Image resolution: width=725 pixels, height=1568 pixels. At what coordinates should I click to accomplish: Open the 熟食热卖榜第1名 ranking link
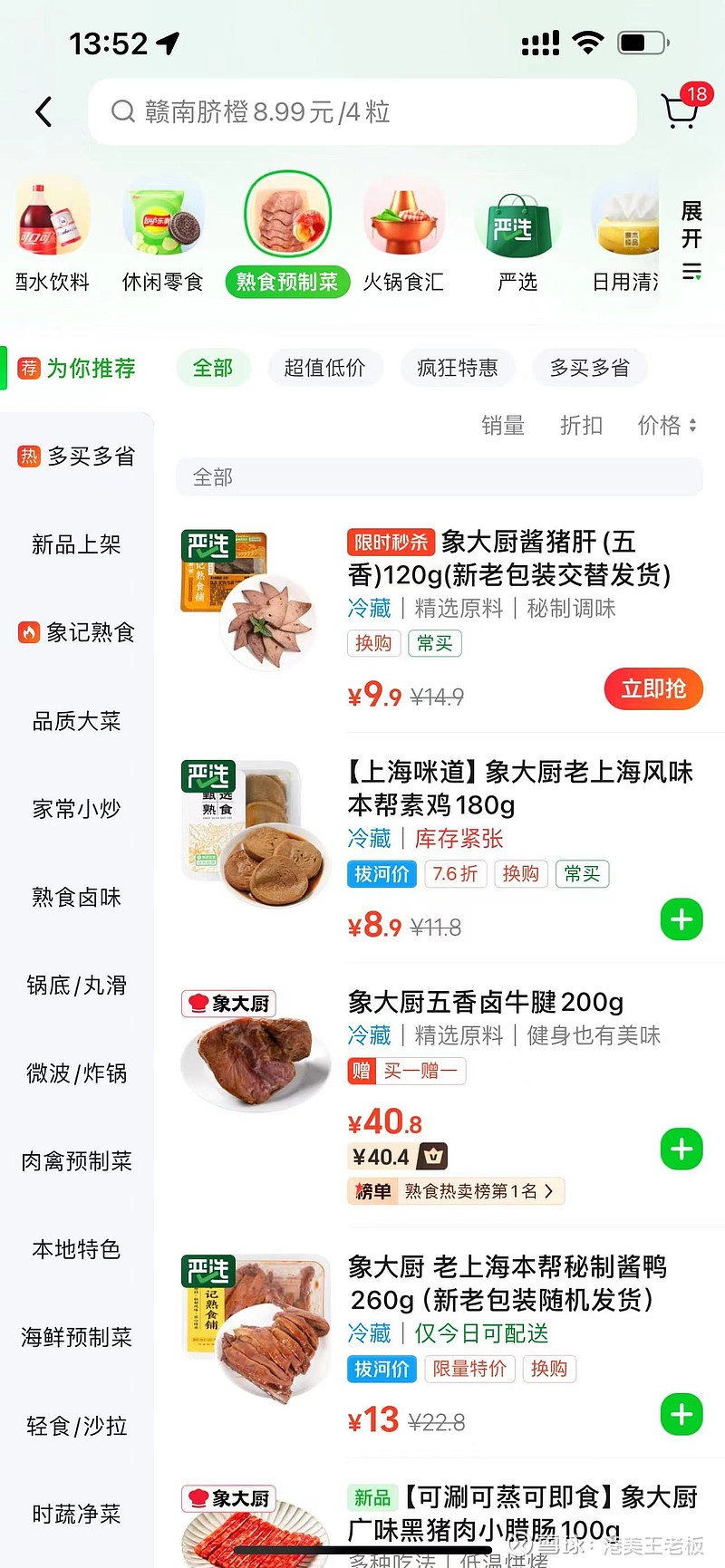point(456,1191)
